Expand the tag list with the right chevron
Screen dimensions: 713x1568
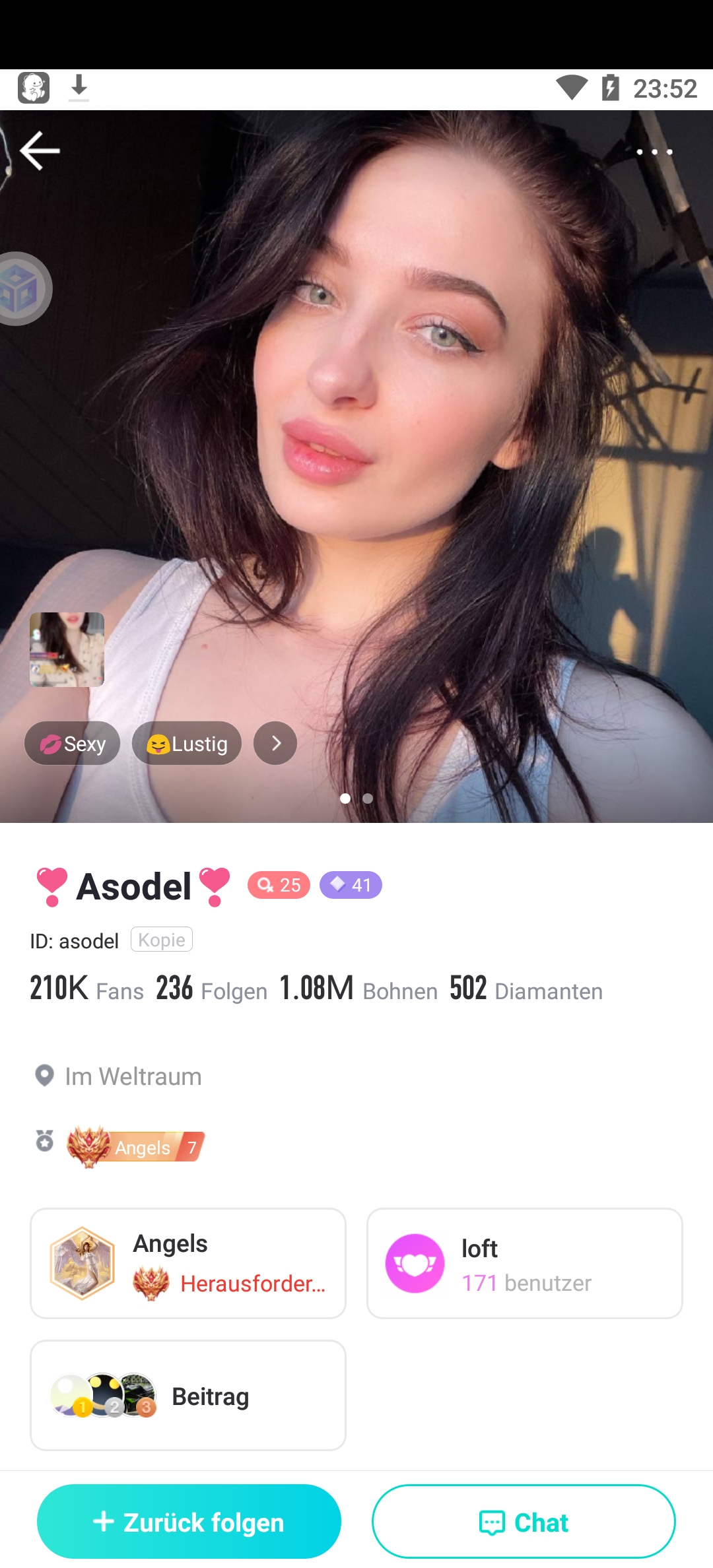pos(275,743)
